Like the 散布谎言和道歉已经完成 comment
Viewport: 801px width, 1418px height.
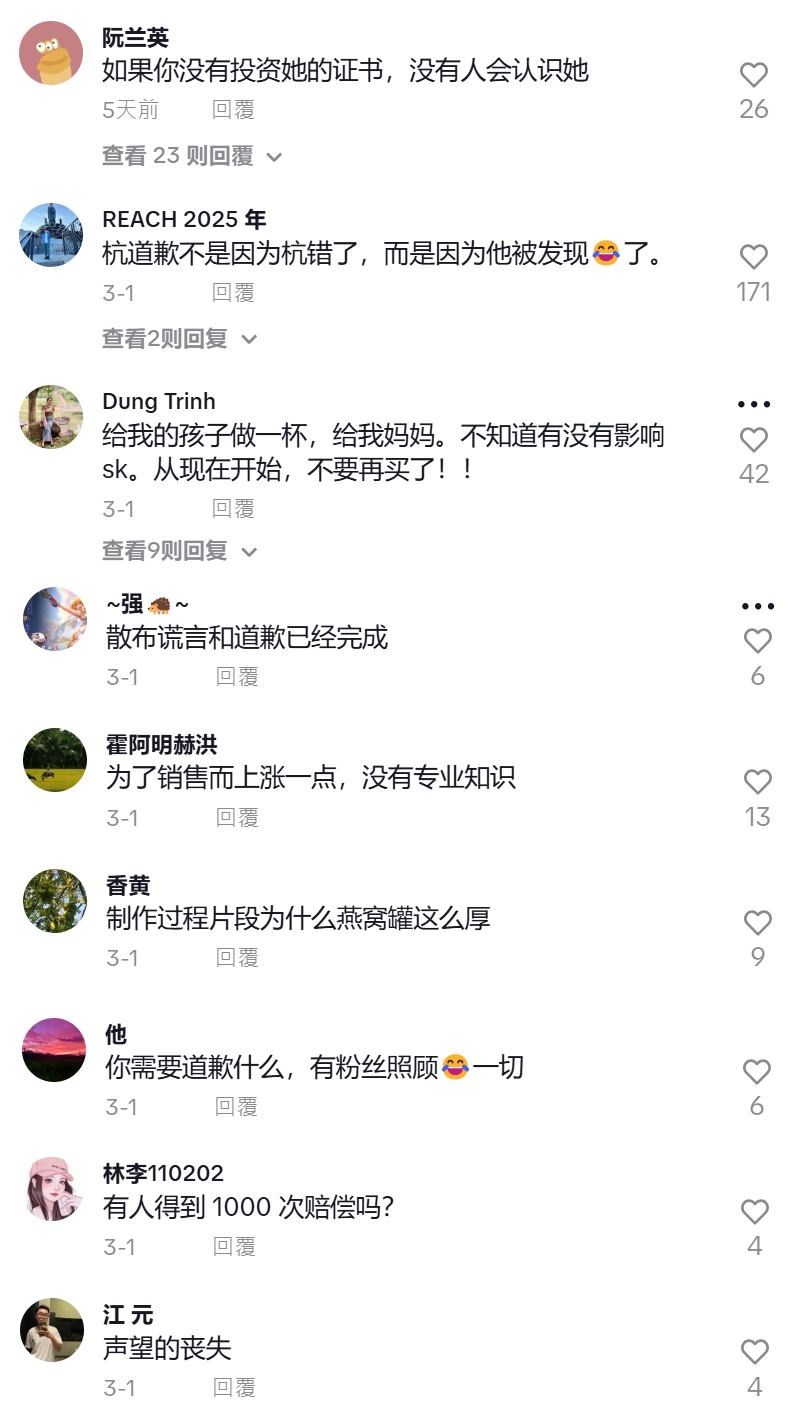click(758, 641)
